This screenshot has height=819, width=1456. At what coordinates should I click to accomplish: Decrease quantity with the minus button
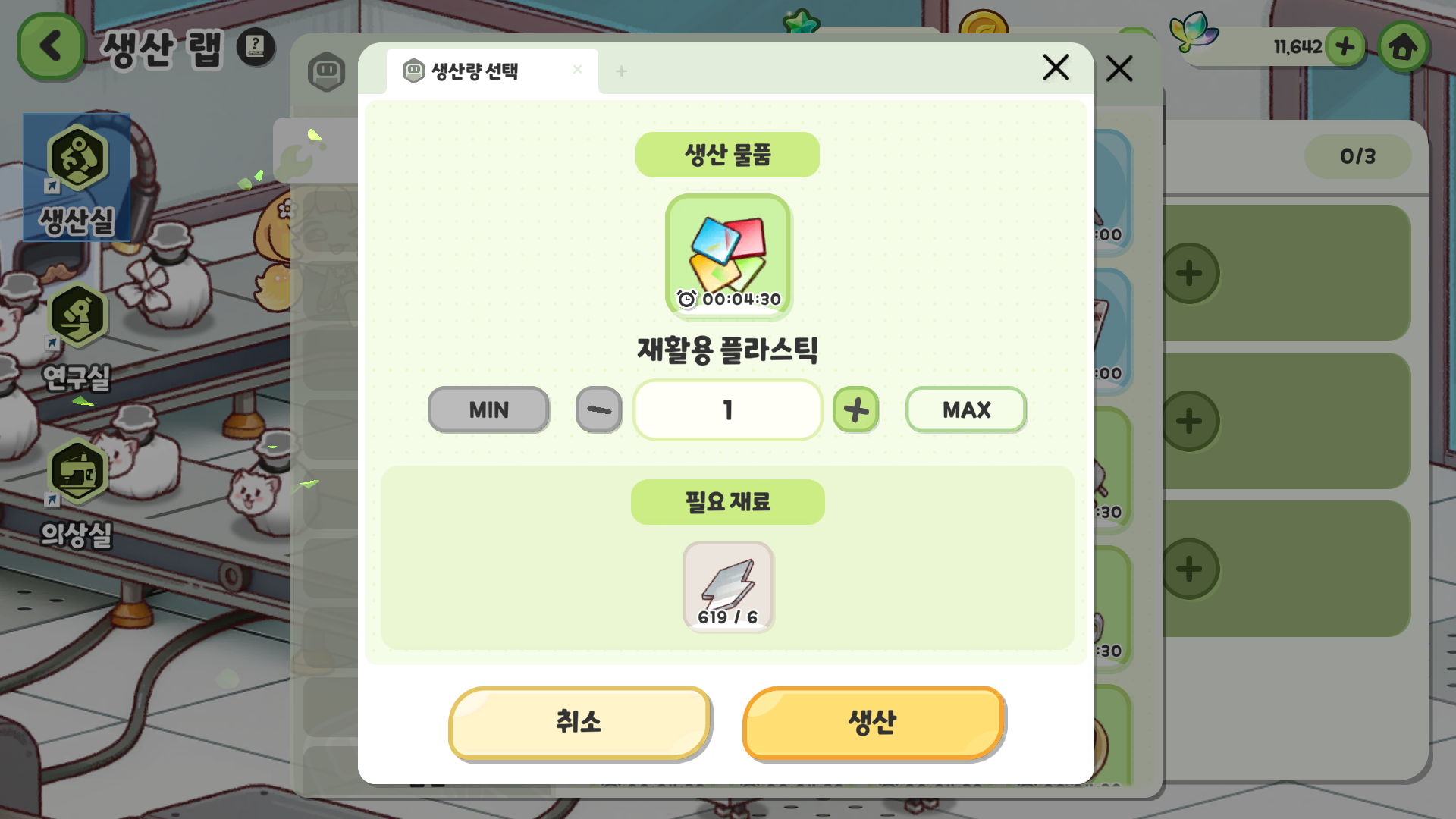(598, 410)
